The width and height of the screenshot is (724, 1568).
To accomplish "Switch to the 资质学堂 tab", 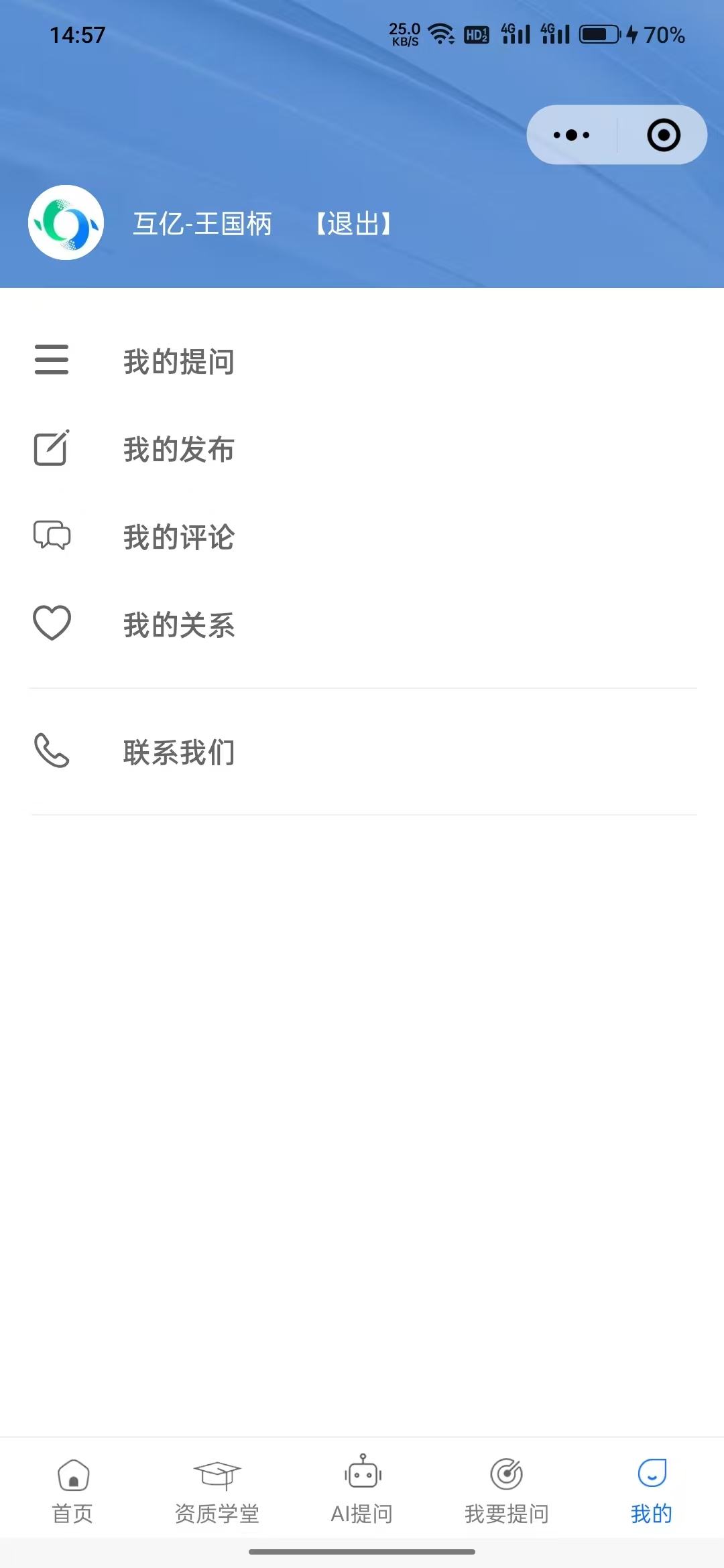I will (x=217, y=1489).
